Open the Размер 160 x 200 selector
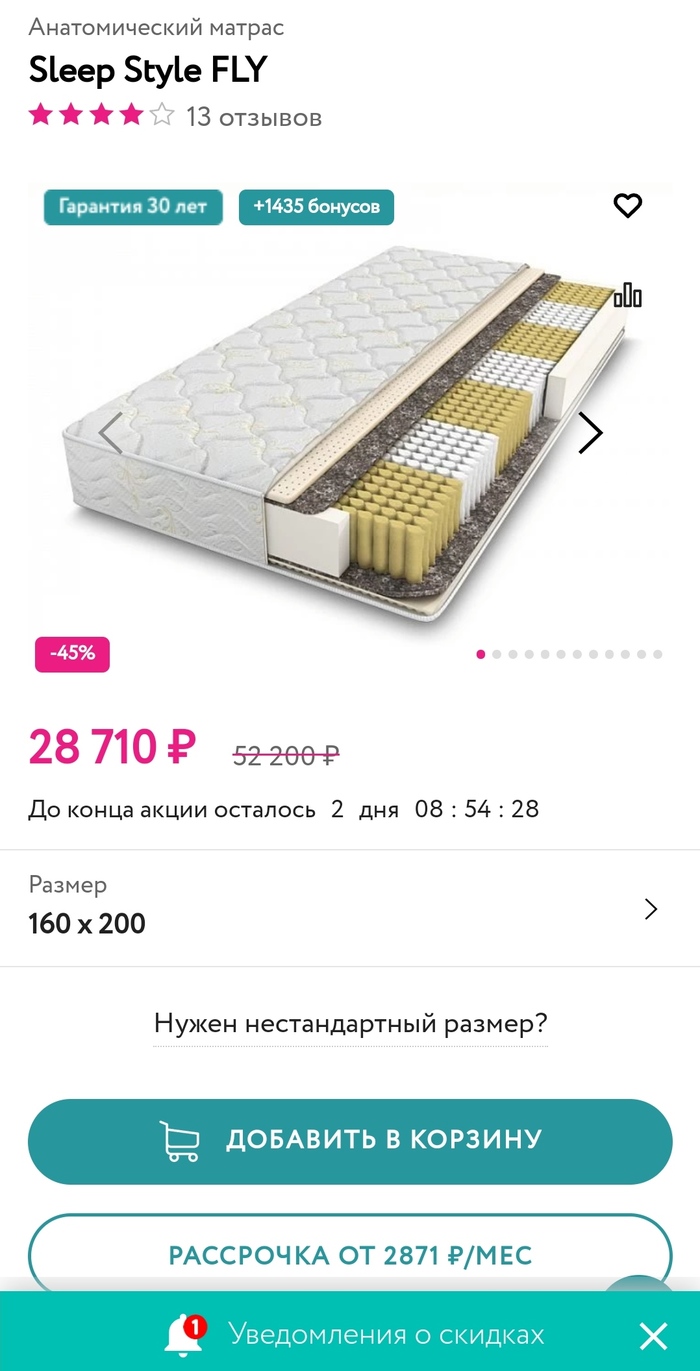Image resolution: width=700 pixels, height=1371 pixels. coord(349,908)
